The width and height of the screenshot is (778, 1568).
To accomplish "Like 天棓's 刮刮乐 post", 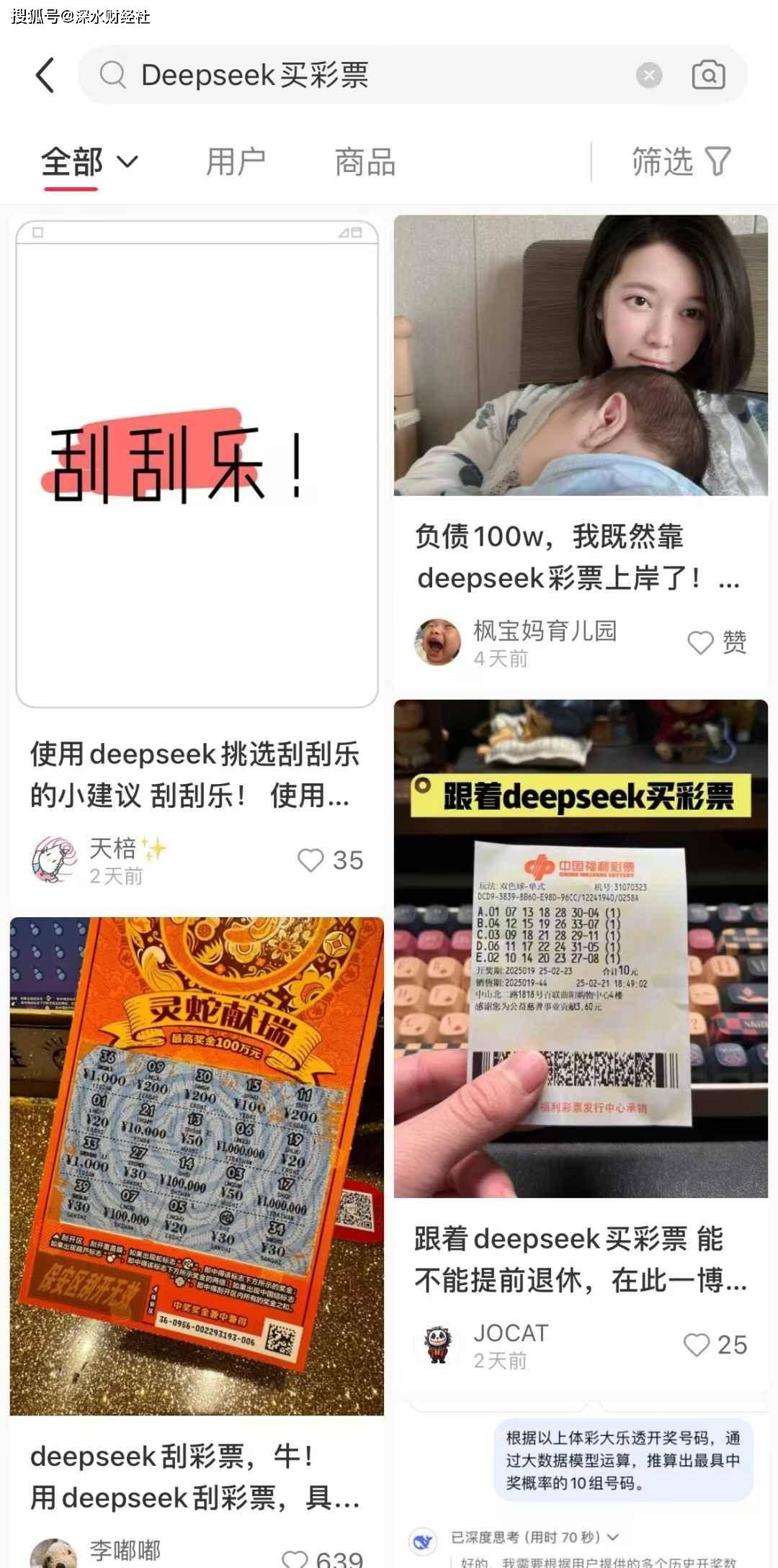I will [312, 860].
